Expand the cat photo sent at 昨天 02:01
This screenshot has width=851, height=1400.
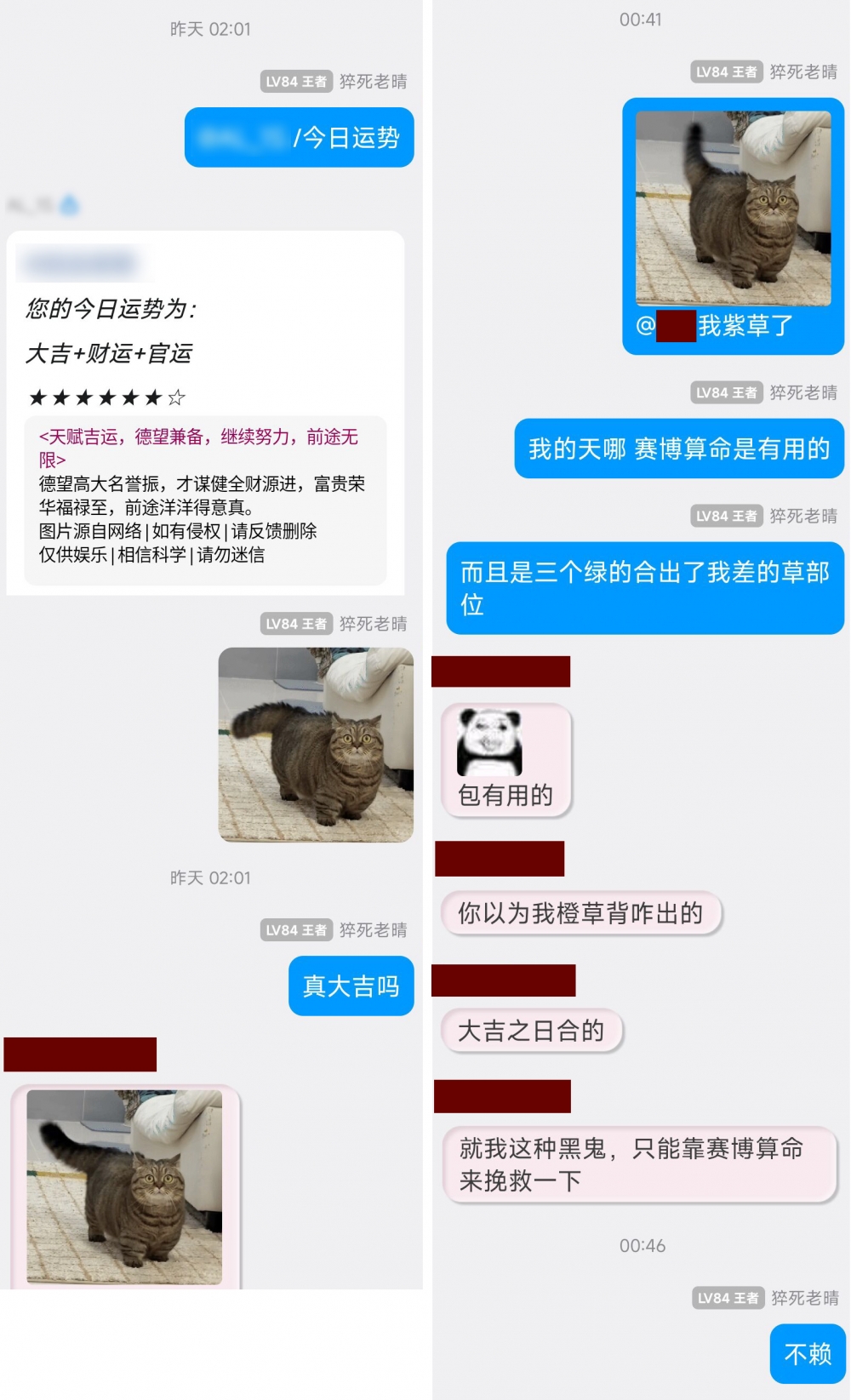(x=315, y=744)
